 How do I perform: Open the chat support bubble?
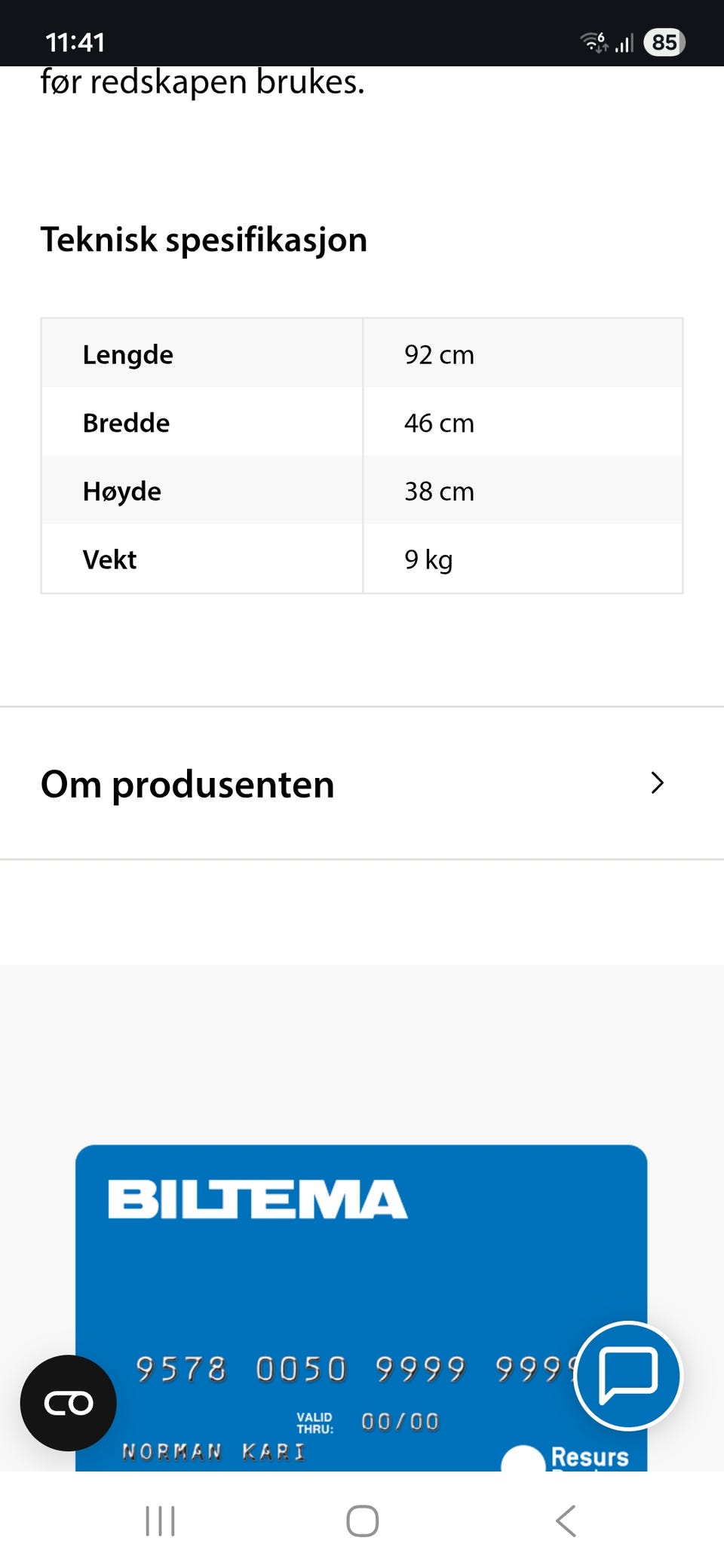pyautogui.click(x=627, y=1376)
